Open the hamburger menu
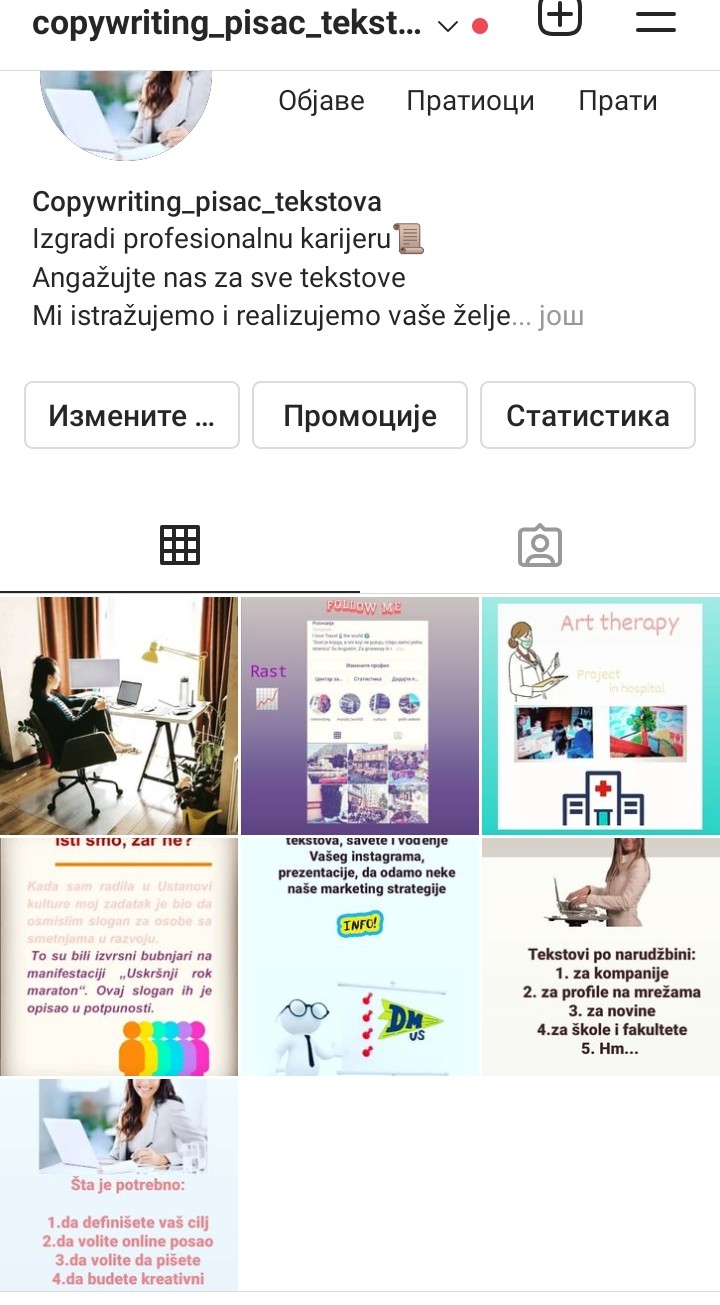This screenshot has height=1305, width=720. tap(656, 20)
